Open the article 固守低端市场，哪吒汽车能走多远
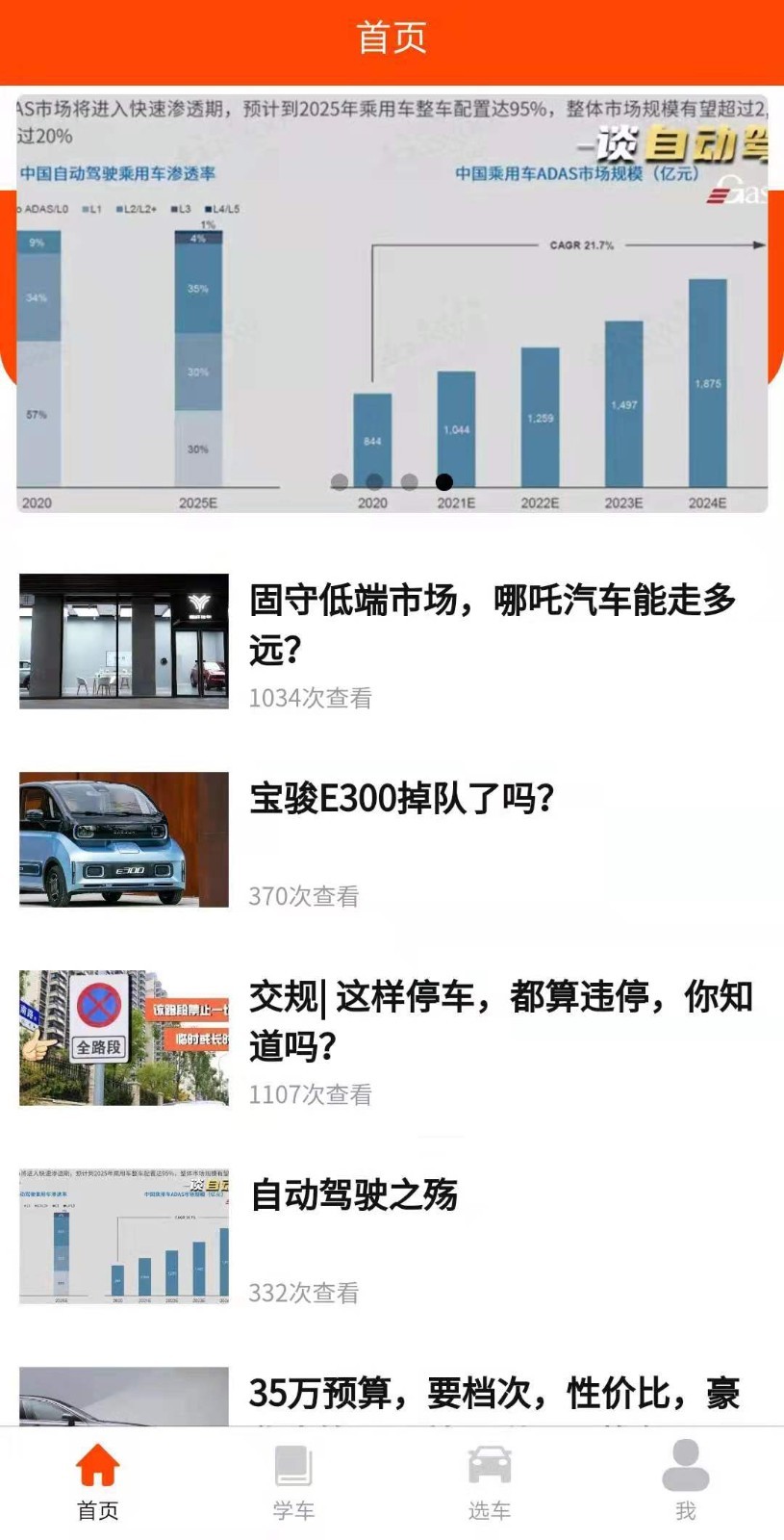 [x=492, y=623]
